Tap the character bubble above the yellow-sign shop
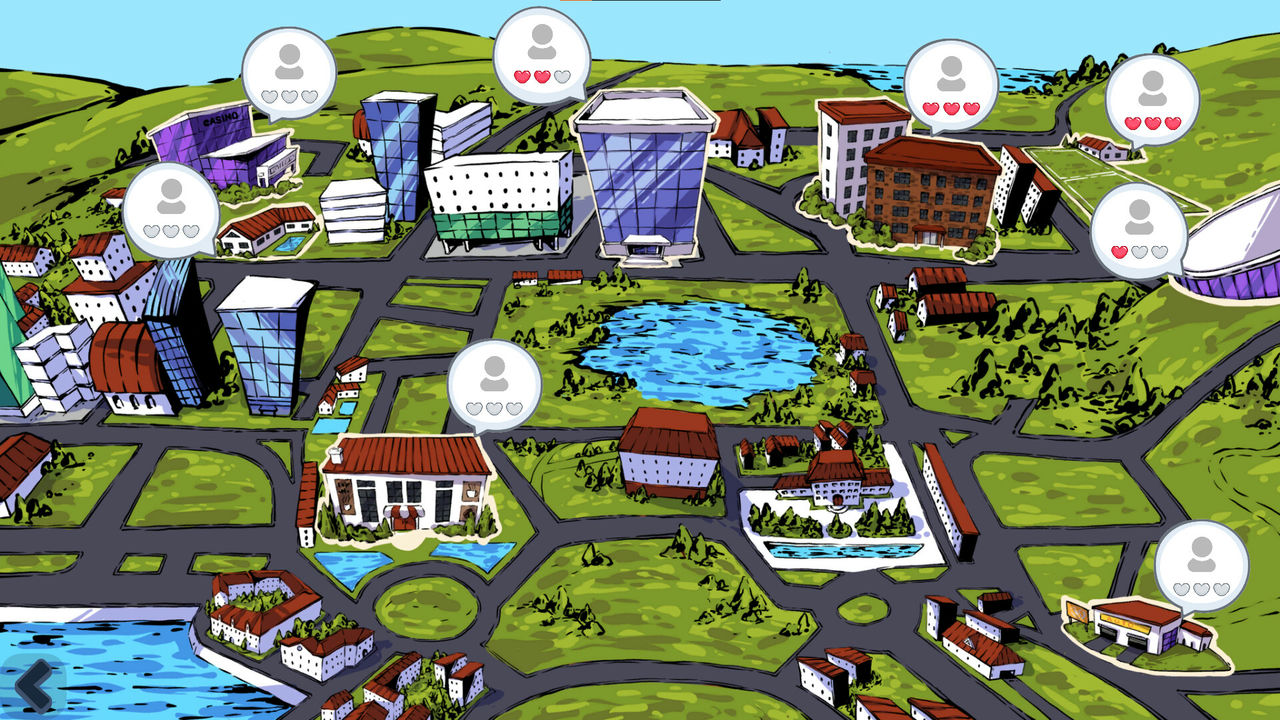Image resolution: width=1280 pixels, height=720 pixels. 1201,565
